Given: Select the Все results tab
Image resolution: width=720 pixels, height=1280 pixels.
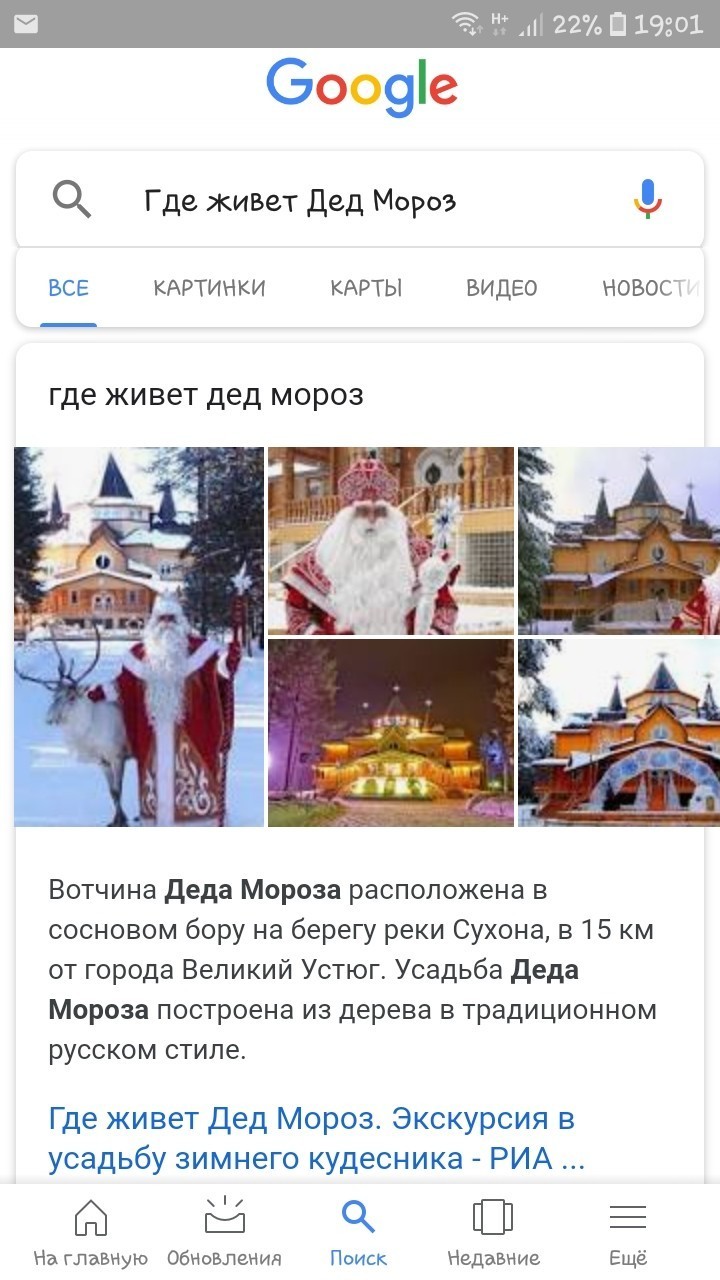Looking at the screenshot, I should (69, 288).
